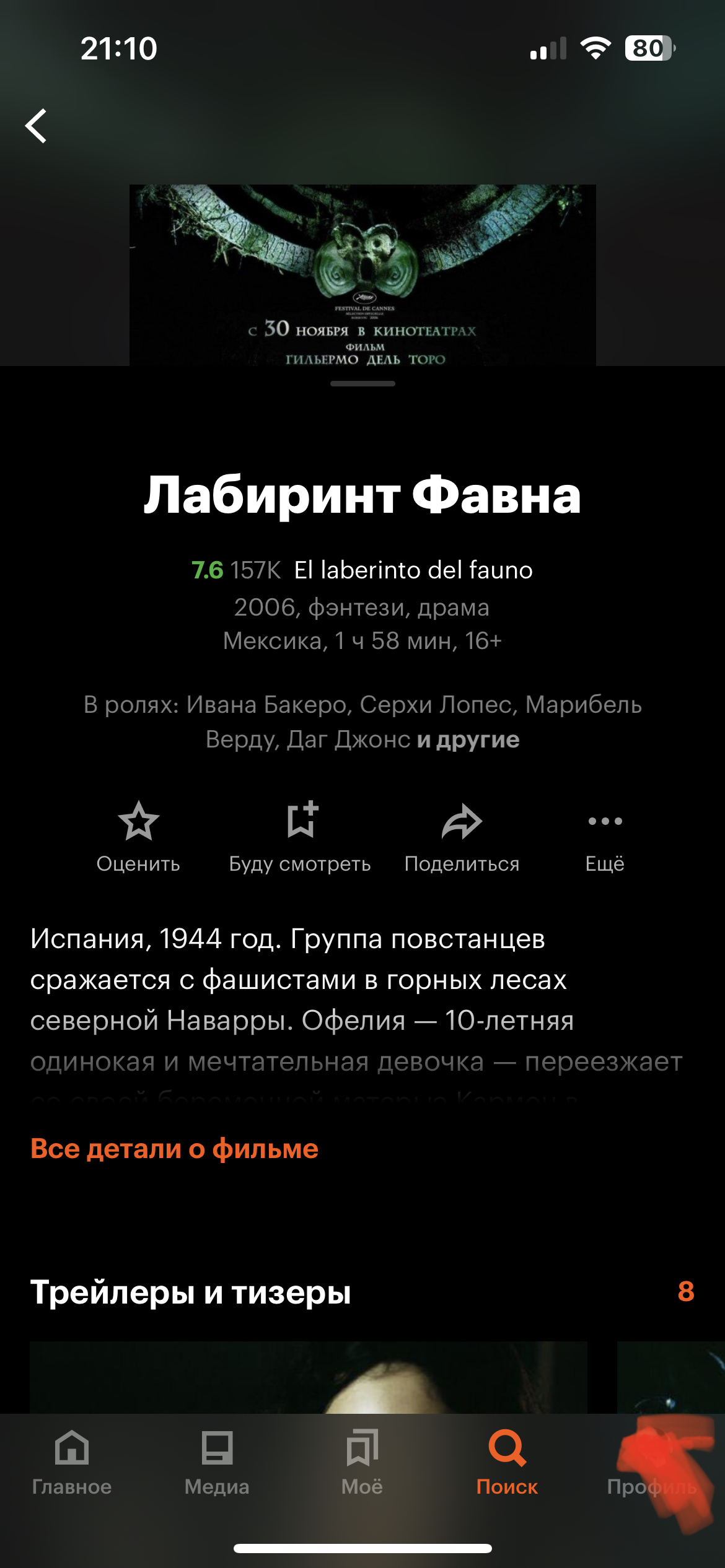
Task: Open the Ещё more options menu
Action: [x=605, y=835]
